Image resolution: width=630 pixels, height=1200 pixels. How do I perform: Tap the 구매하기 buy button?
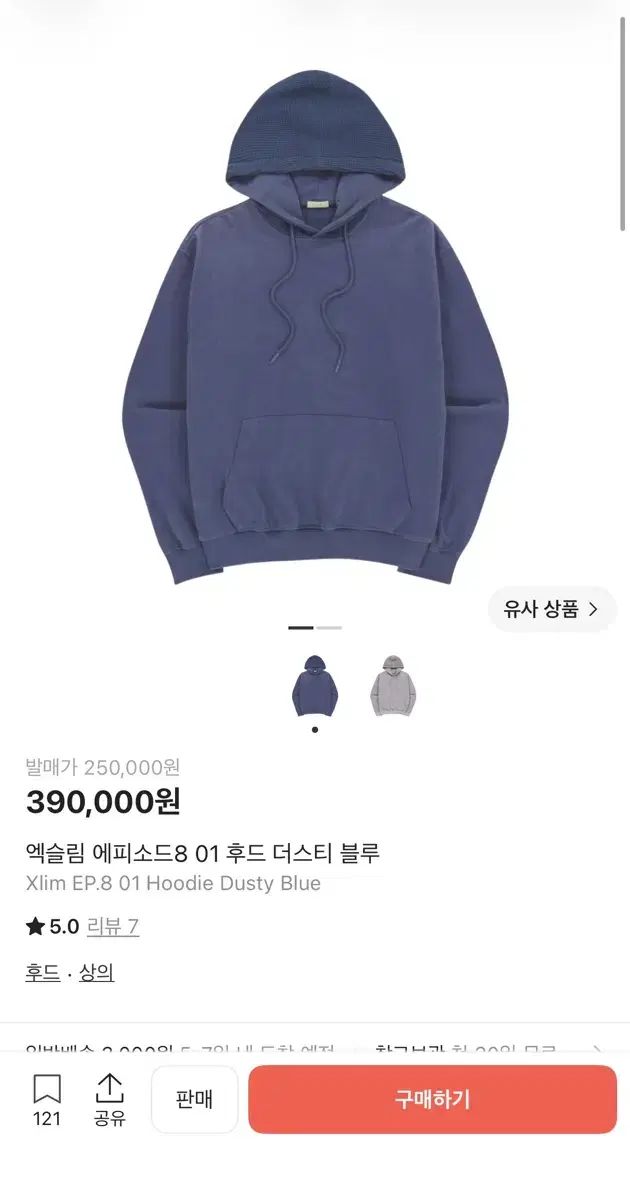coord(432,1099)
